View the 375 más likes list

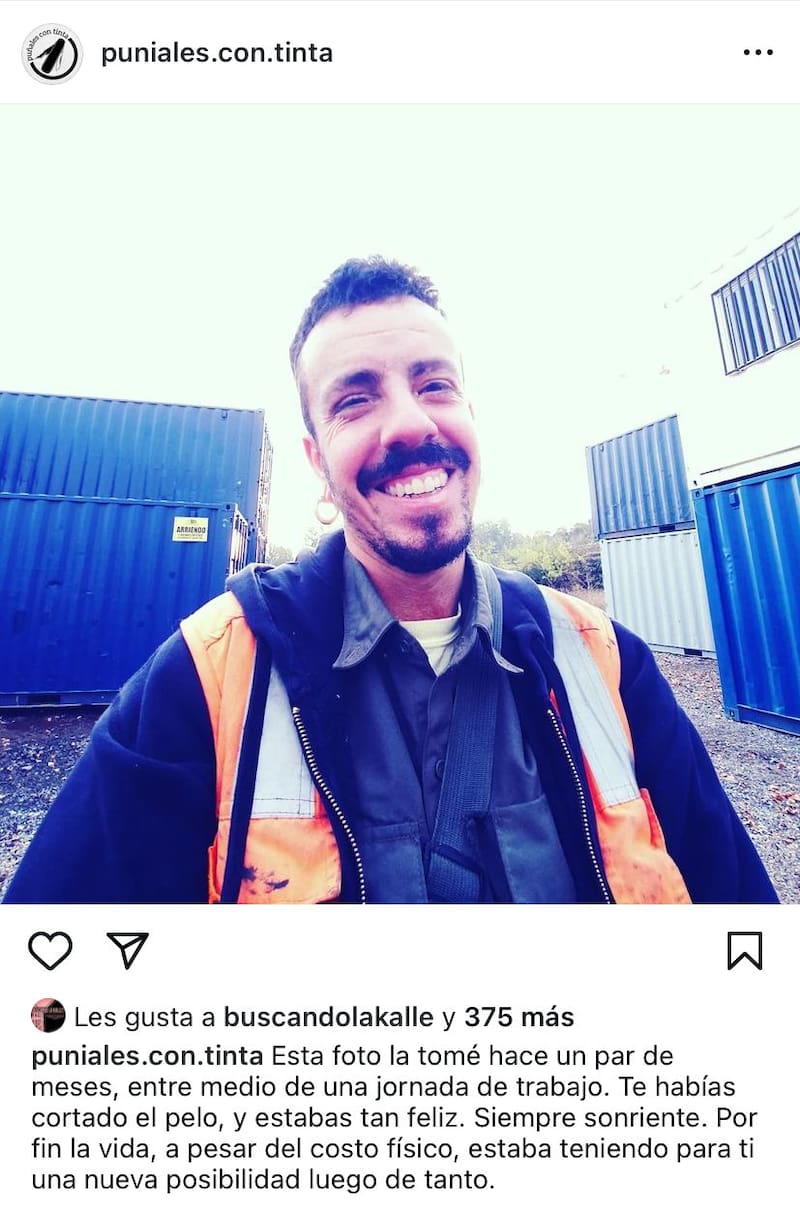click(519, 1018)
